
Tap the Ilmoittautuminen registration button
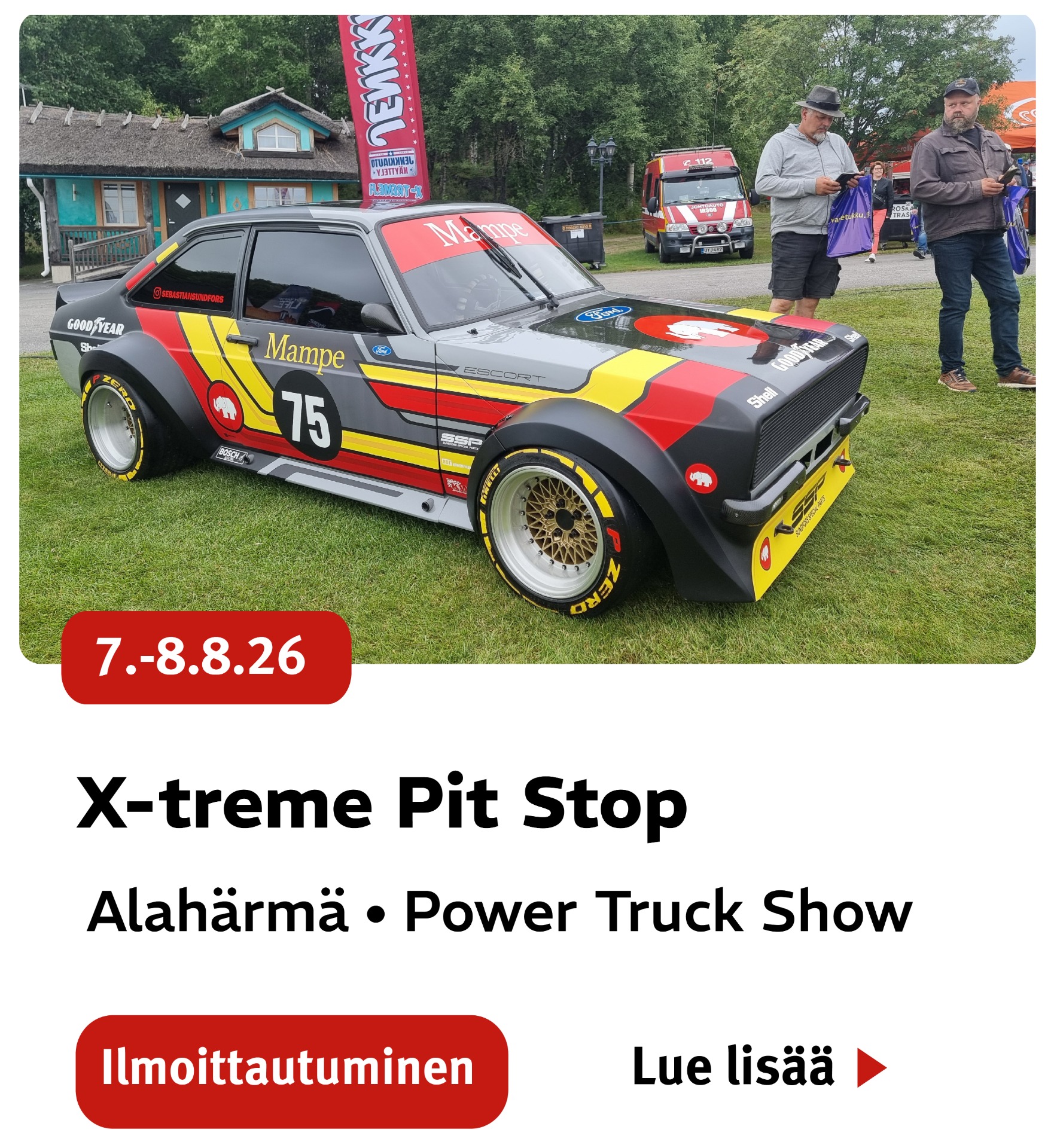pyautogui.click(x=291, y=1067)
